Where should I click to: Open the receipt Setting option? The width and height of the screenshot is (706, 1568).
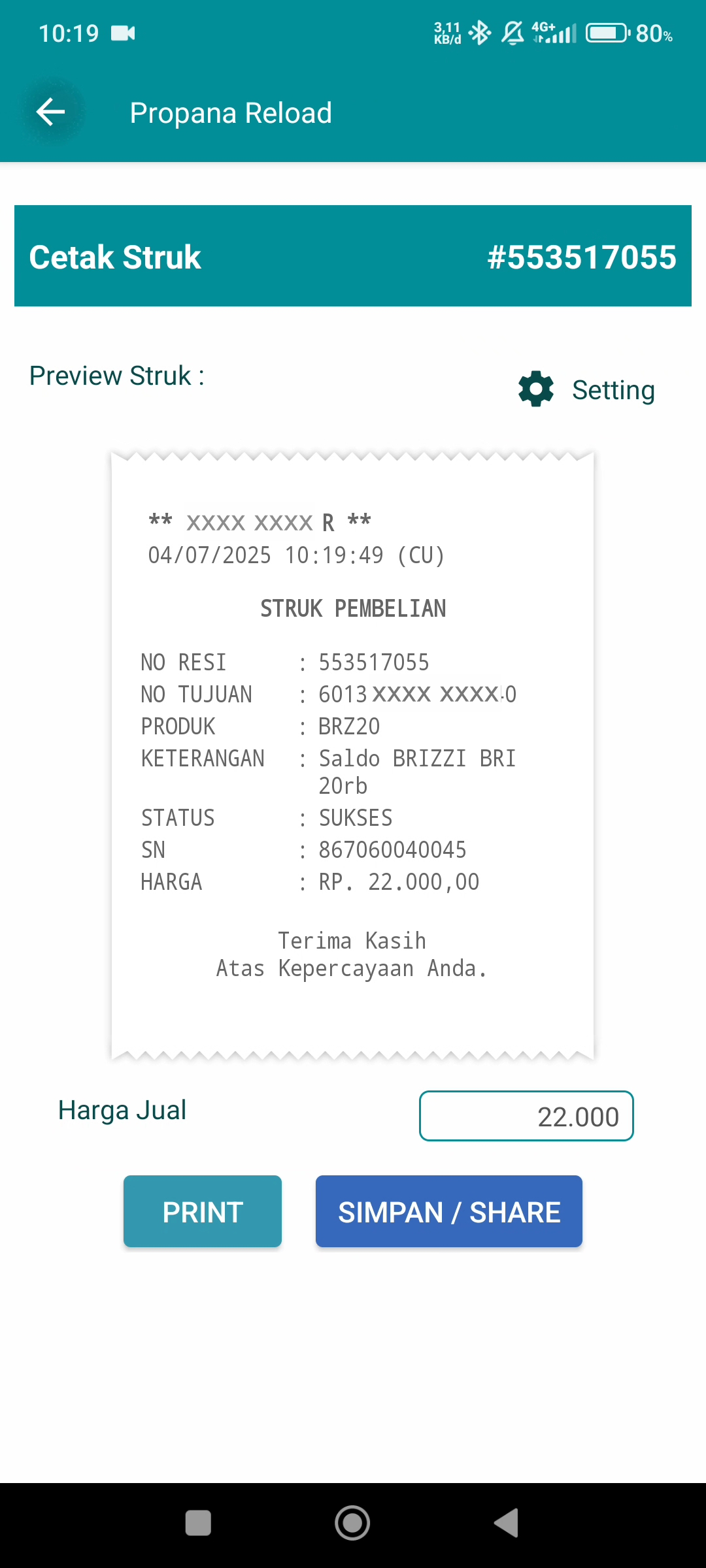[586, 389]
